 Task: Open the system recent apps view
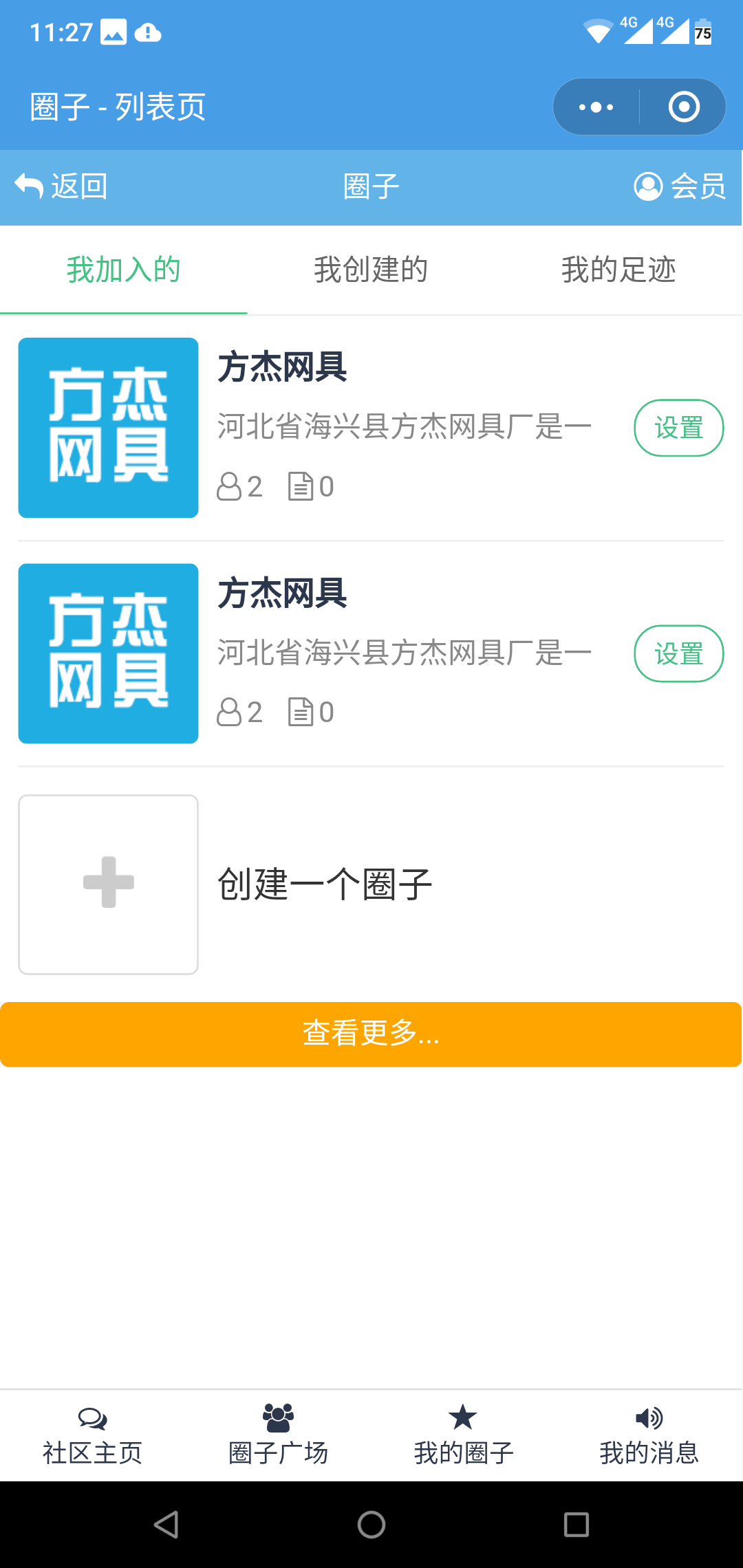point(576,1525)
